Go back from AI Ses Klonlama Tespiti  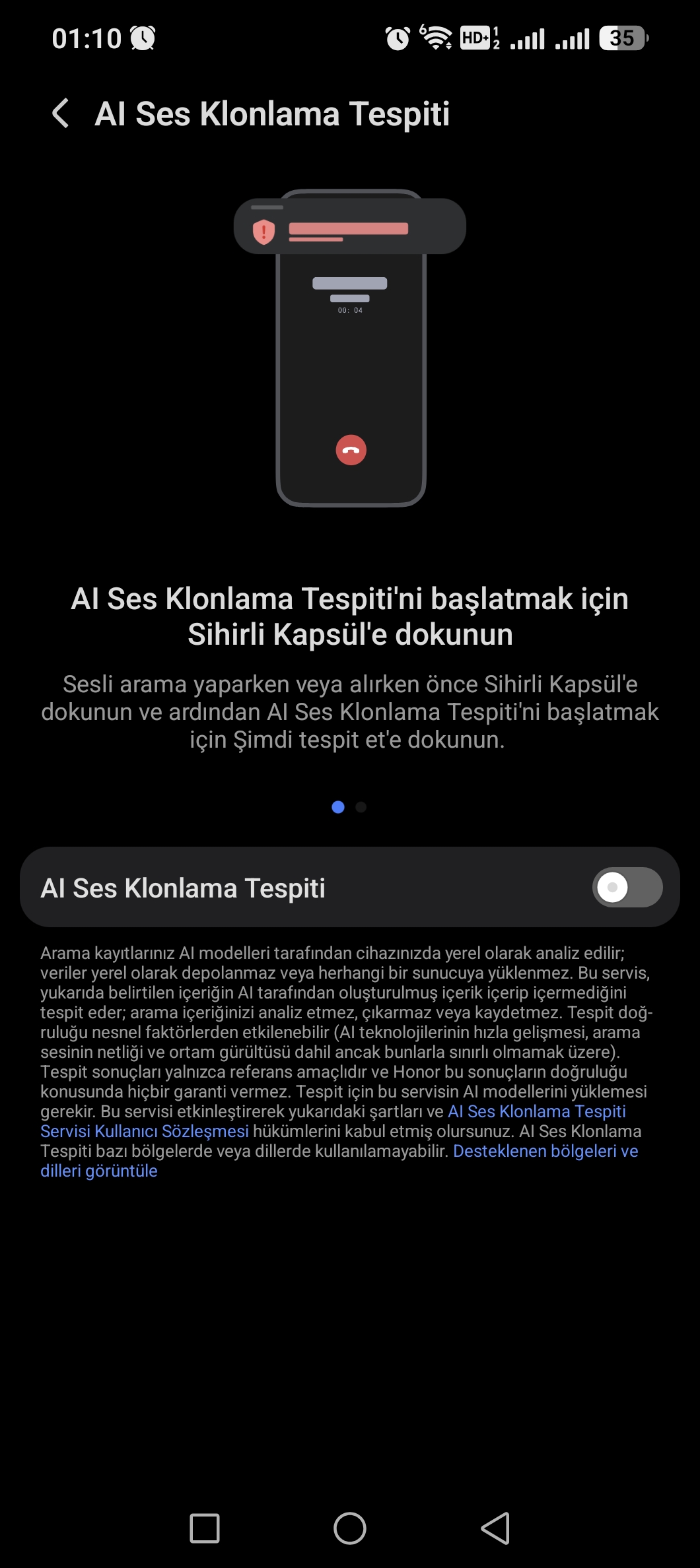(61, 113)
